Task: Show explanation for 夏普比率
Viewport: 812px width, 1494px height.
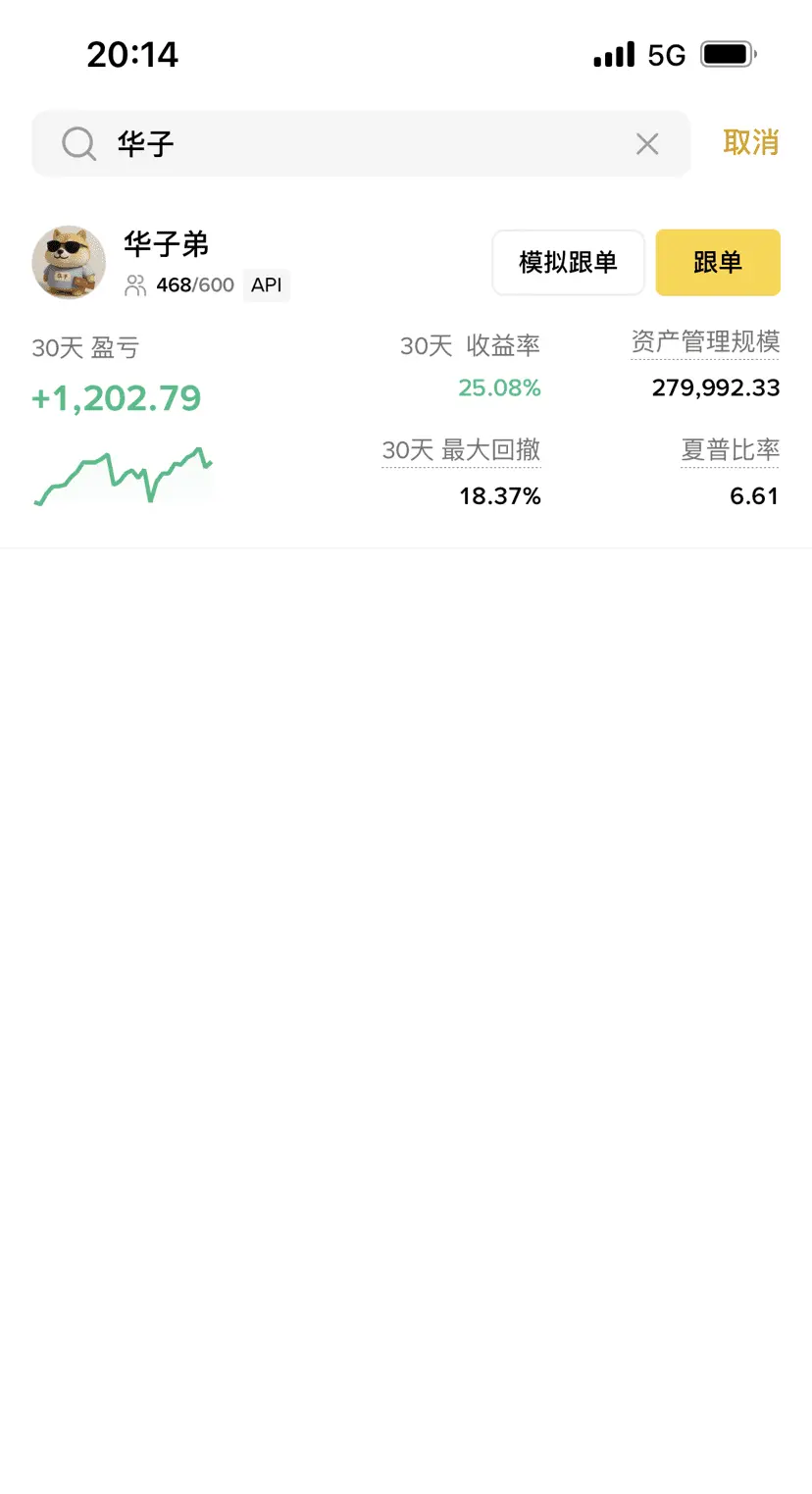Action: (730, 450)
